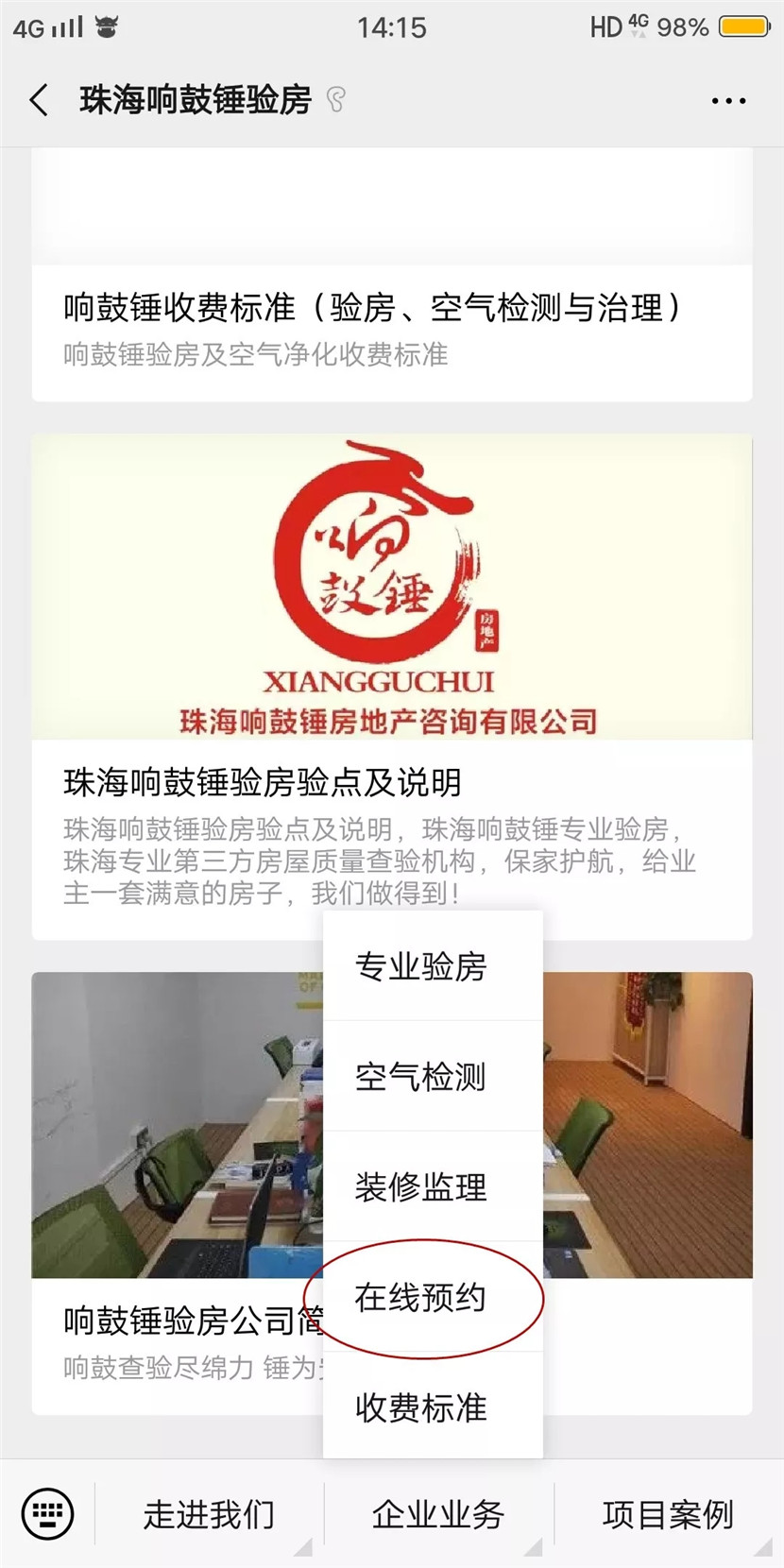Switch to keyboard input mode
The height and width of the screenshot is (1568, 784).
point(47,1514)
